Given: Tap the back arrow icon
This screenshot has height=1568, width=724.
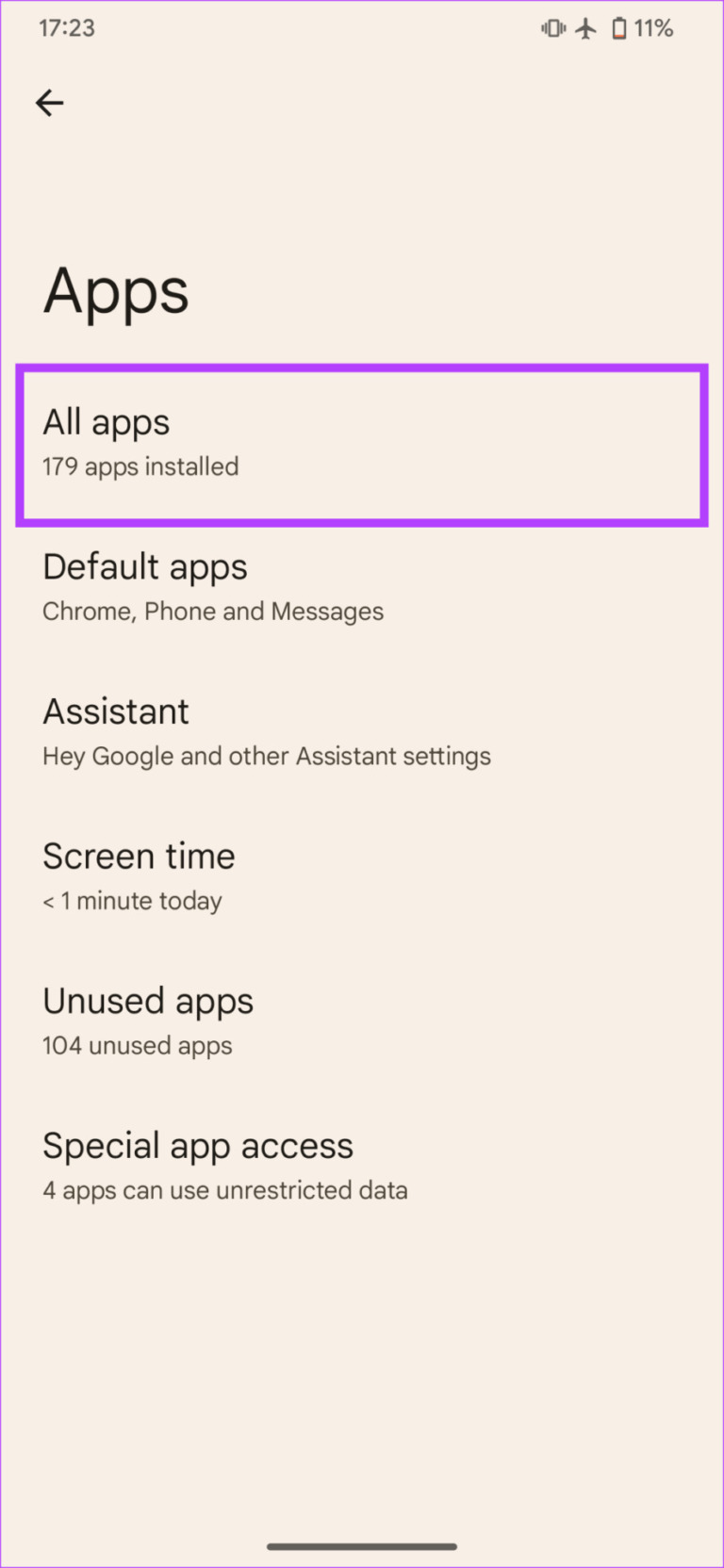Looking at the screenshot, I should coord(49,103).
